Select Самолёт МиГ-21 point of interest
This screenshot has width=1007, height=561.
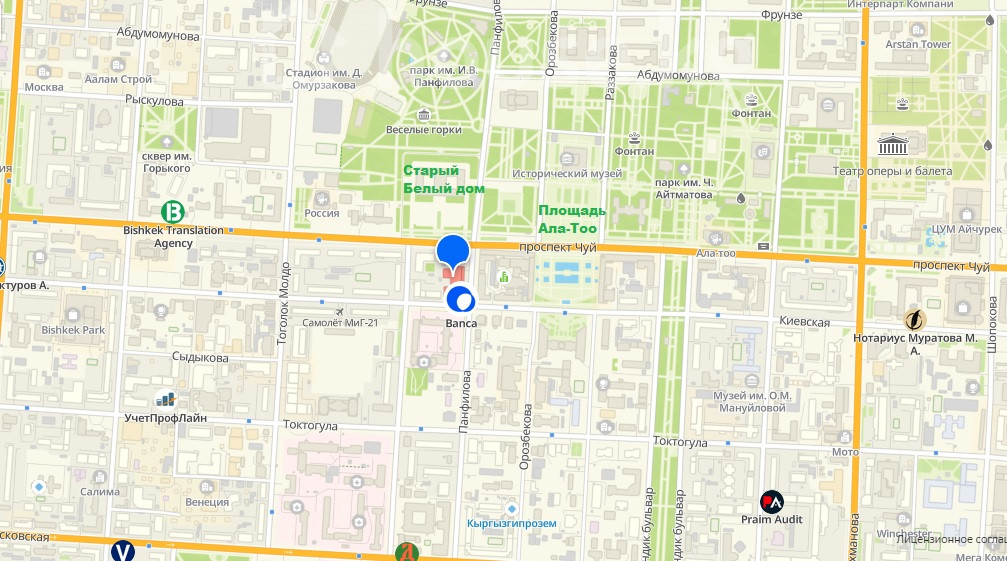pos(339,309)
